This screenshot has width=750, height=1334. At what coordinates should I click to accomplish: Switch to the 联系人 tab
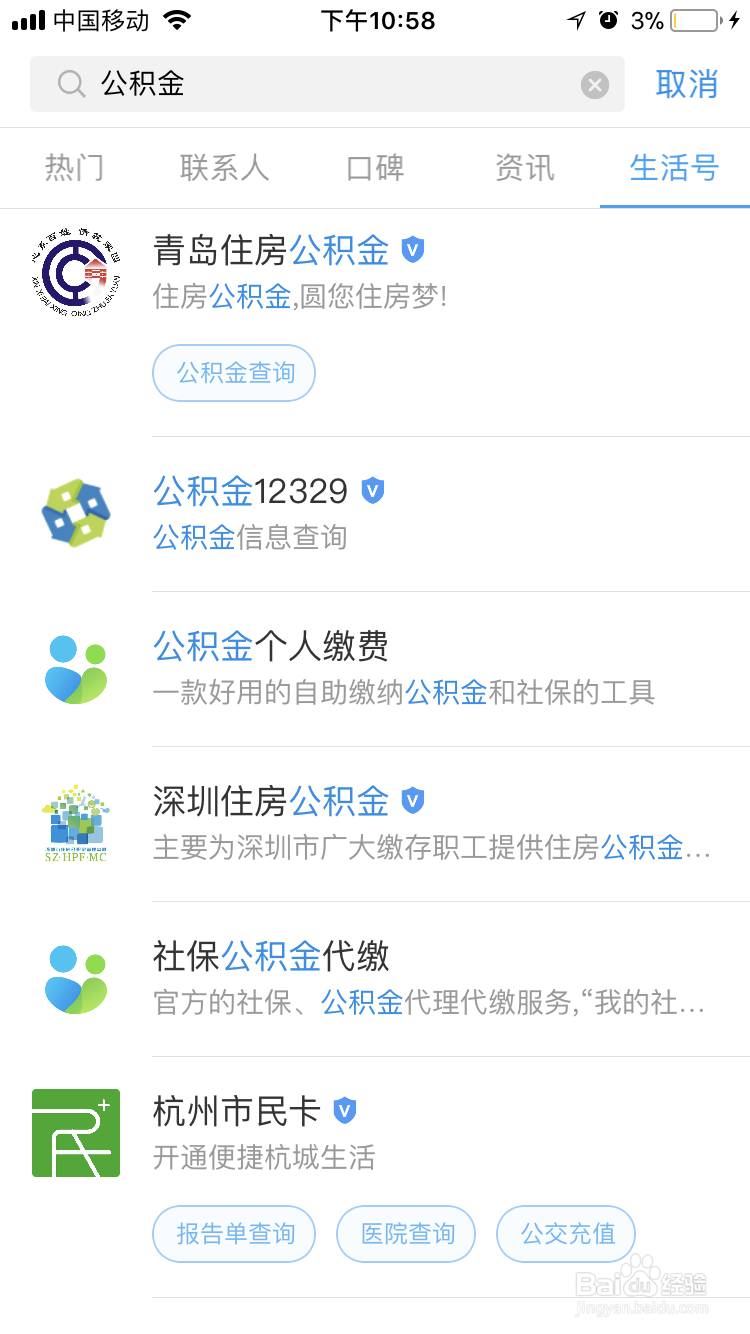225,168
